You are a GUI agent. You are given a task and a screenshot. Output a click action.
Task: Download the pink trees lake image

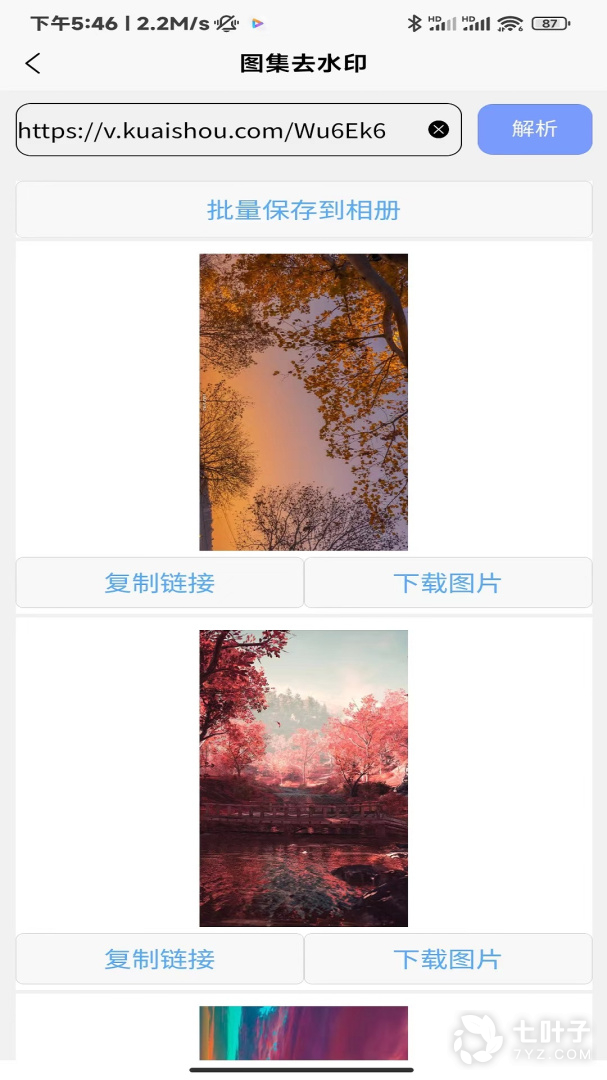(x=447, y=959)
